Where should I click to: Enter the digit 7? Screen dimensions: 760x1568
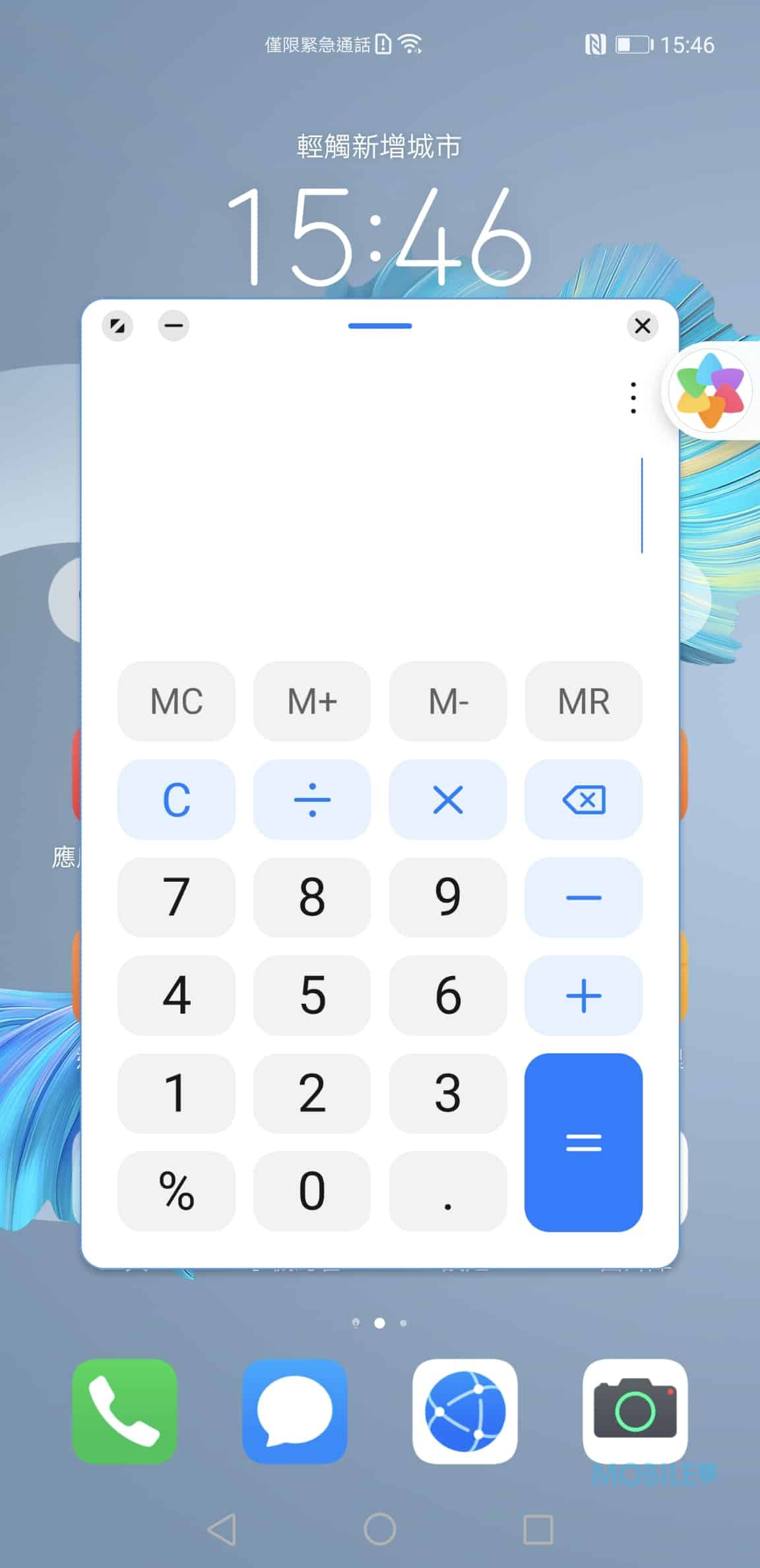tap(176, 898)
